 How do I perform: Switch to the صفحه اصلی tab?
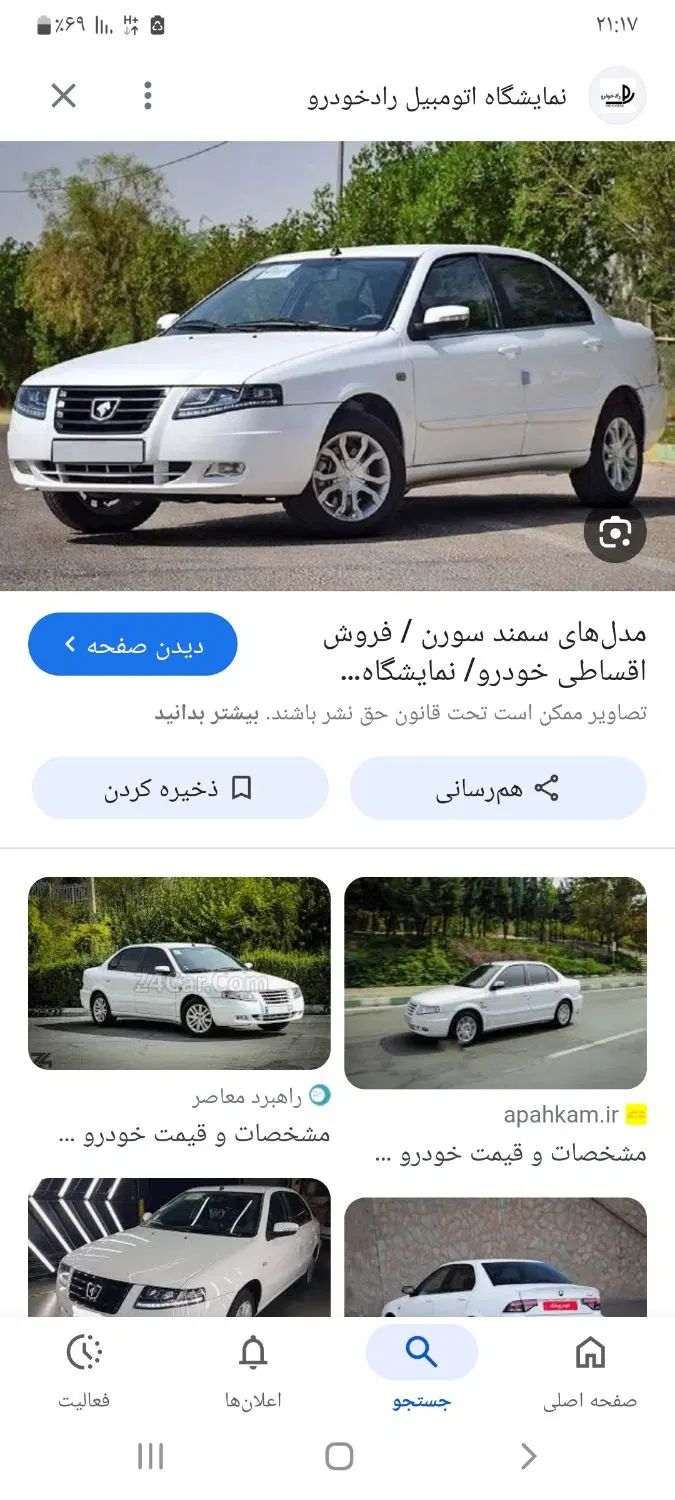point(590,1370)
